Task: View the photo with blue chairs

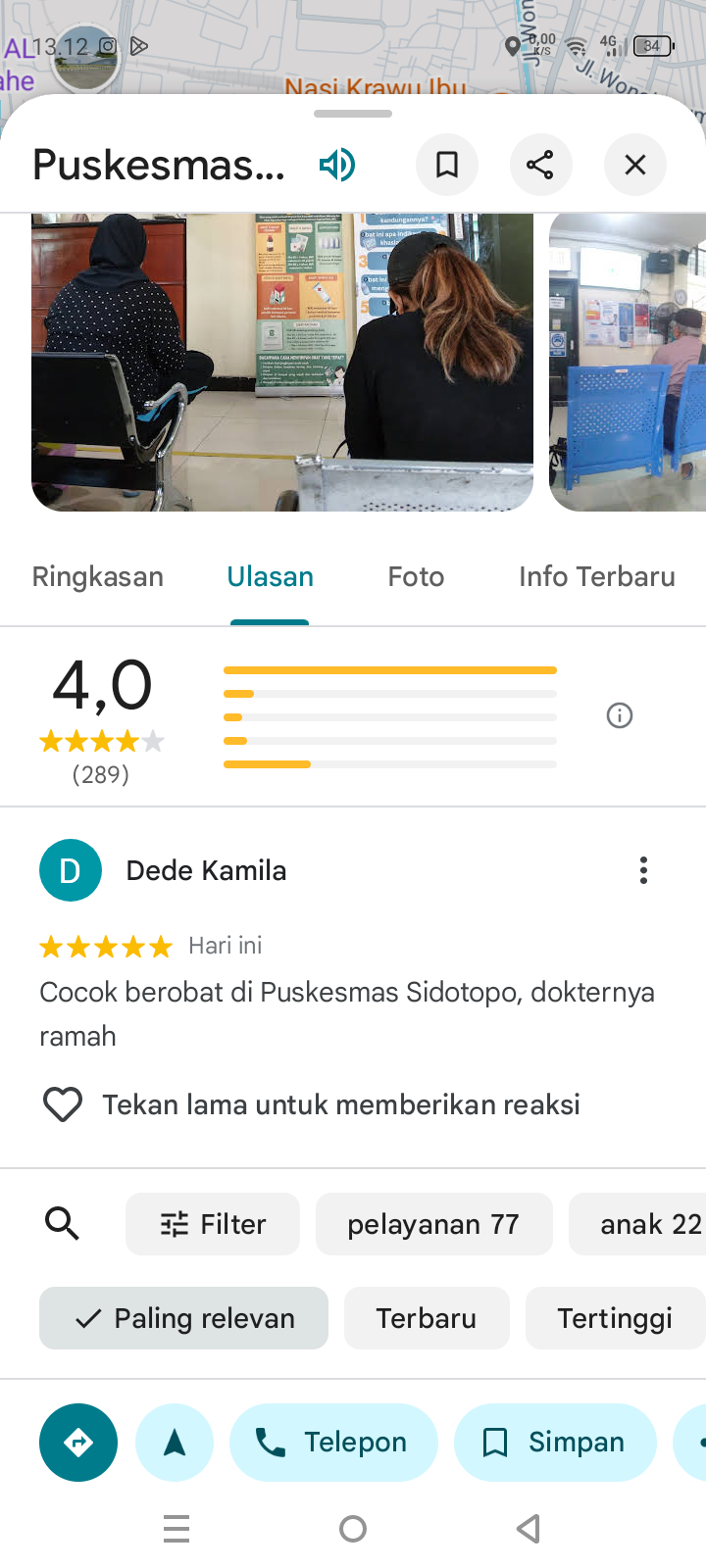Action: click(628, 363)
